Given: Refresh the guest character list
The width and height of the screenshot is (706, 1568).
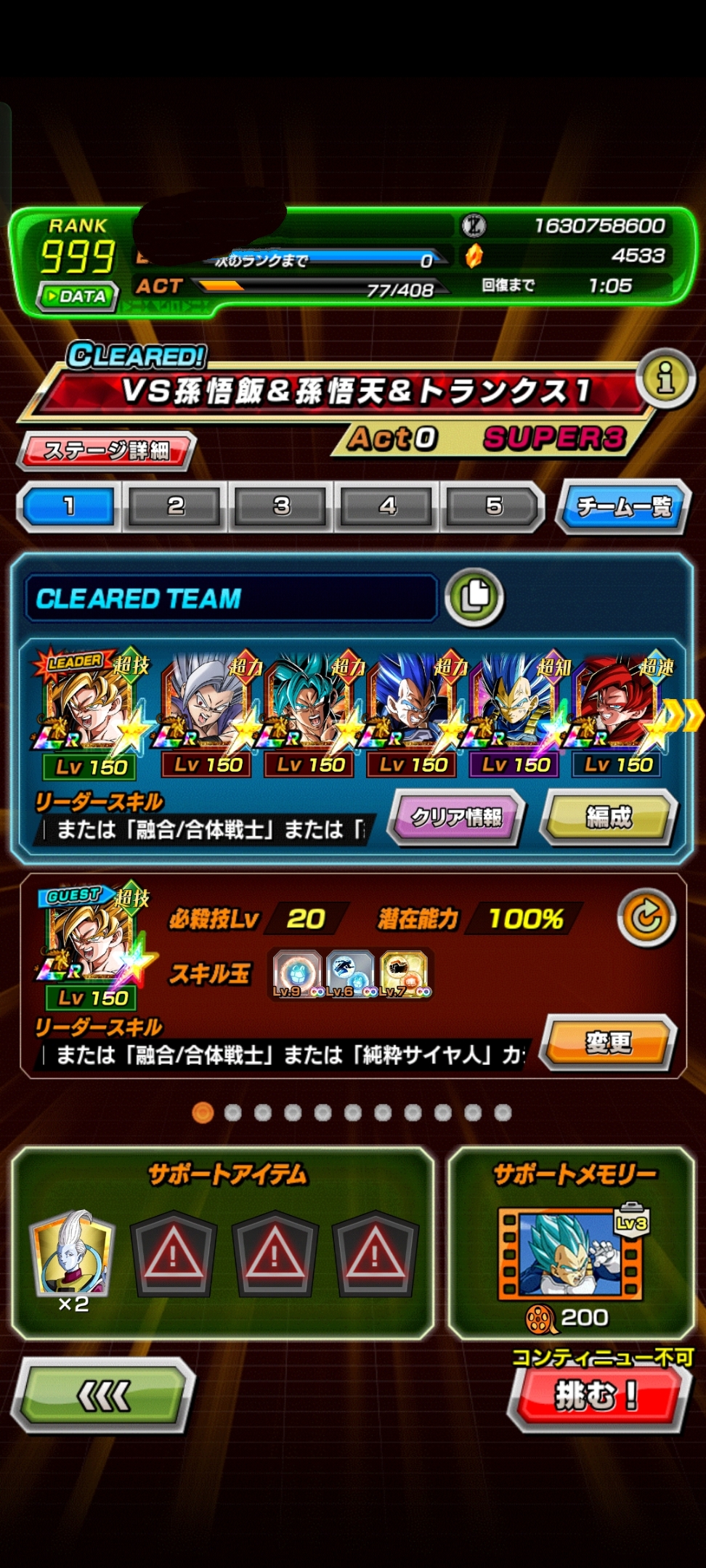Looking at the screenshot, I should coord(646,918).
